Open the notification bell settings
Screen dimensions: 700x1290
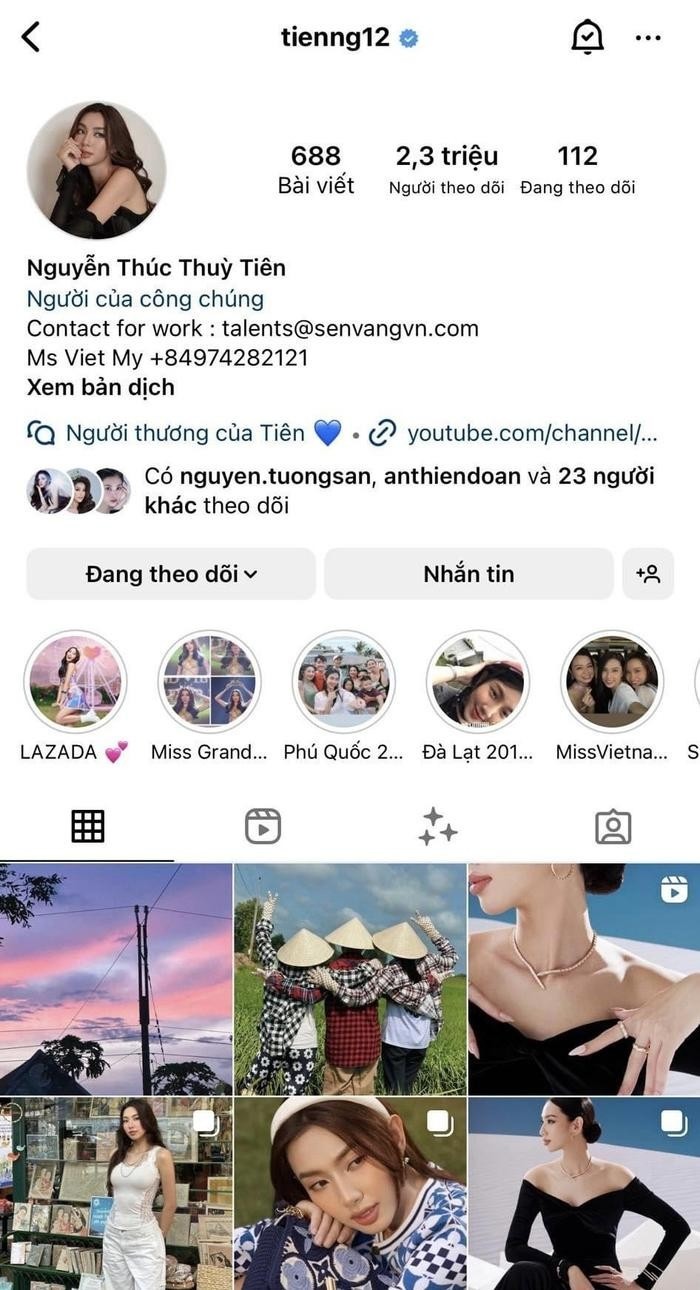click(x=587, y=38)
